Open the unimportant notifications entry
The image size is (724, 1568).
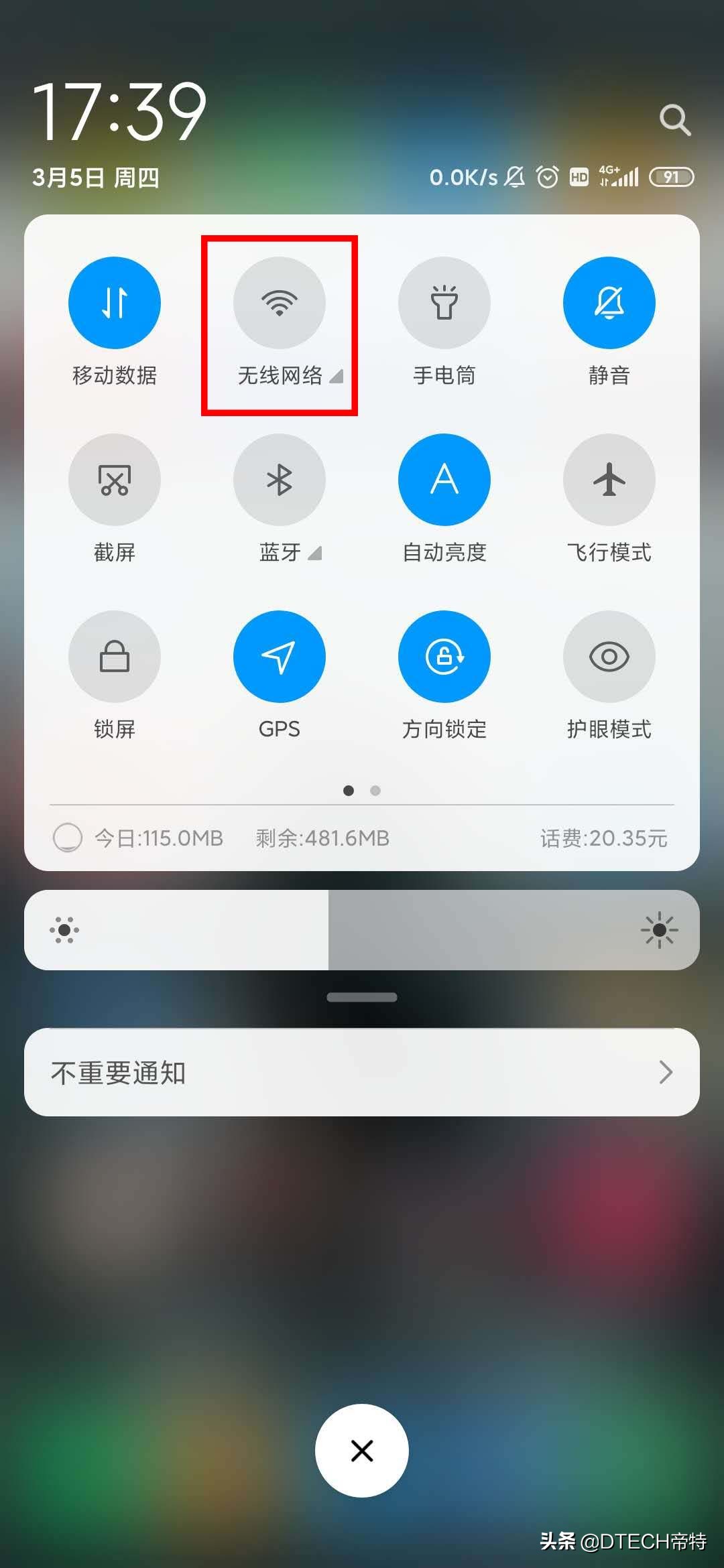(362, 1072)
